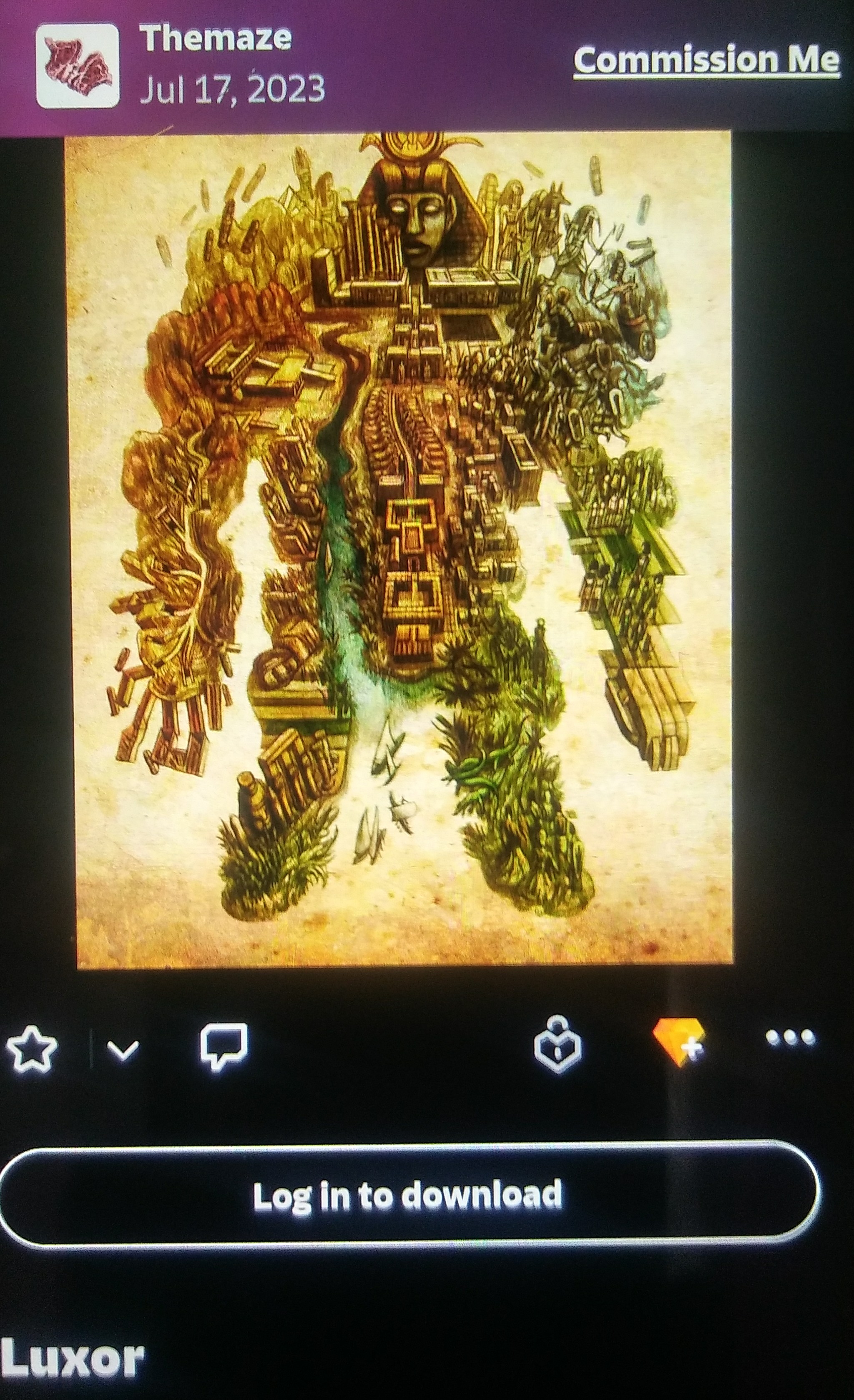This screenshot has width=854, height=1400.
Task: Favourite the artwork with the star icon
Action: (x=31, y=1049)
